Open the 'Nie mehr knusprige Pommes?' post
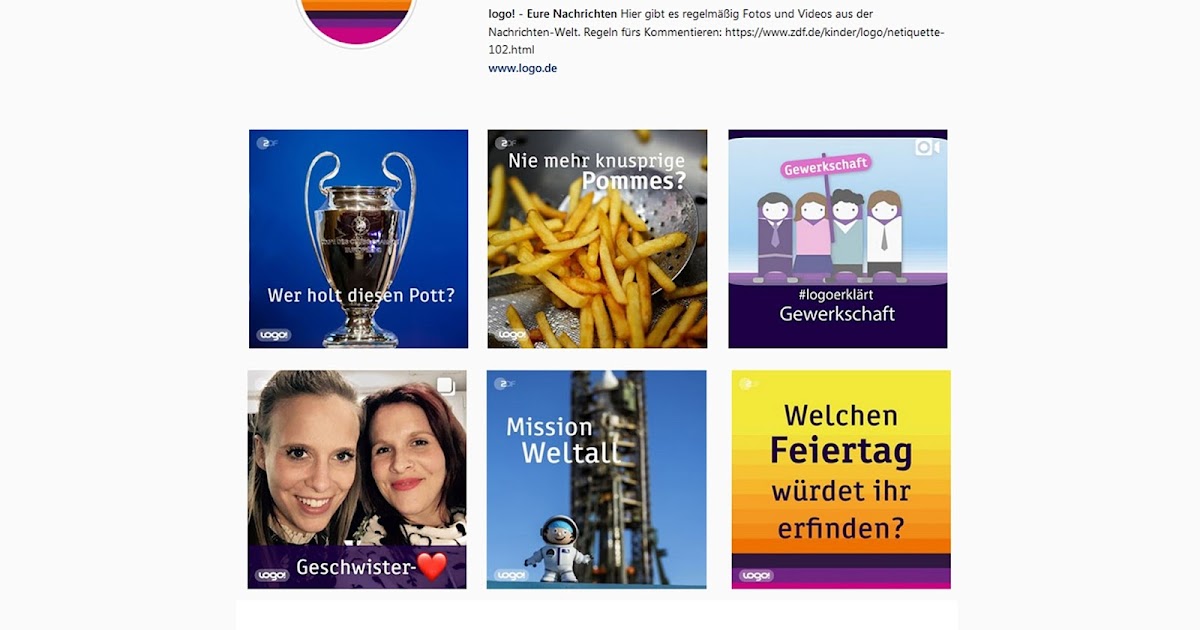The image size is (1200, 630). (597, 239)
